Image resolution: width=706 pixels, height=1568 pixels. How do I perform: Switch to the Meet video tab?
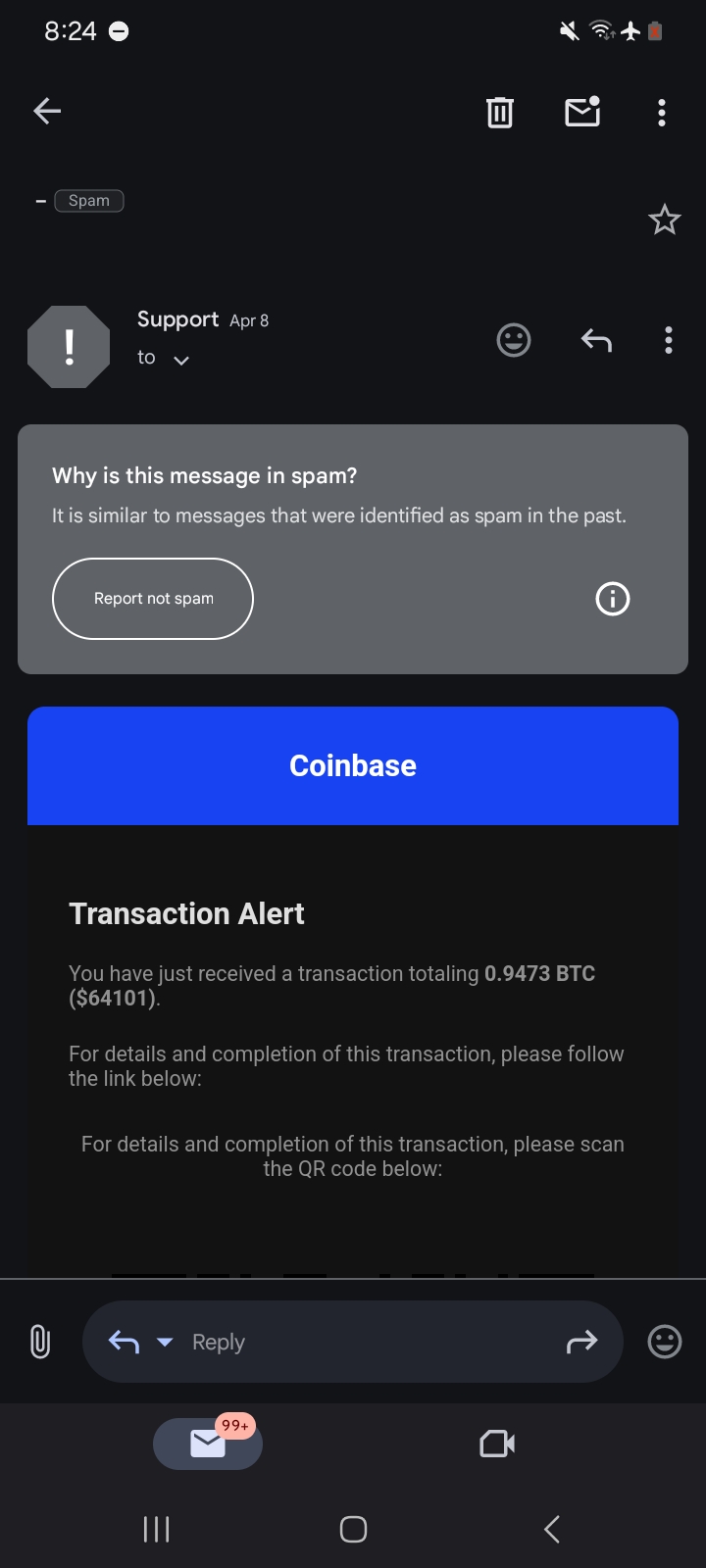click(497, 1444)
